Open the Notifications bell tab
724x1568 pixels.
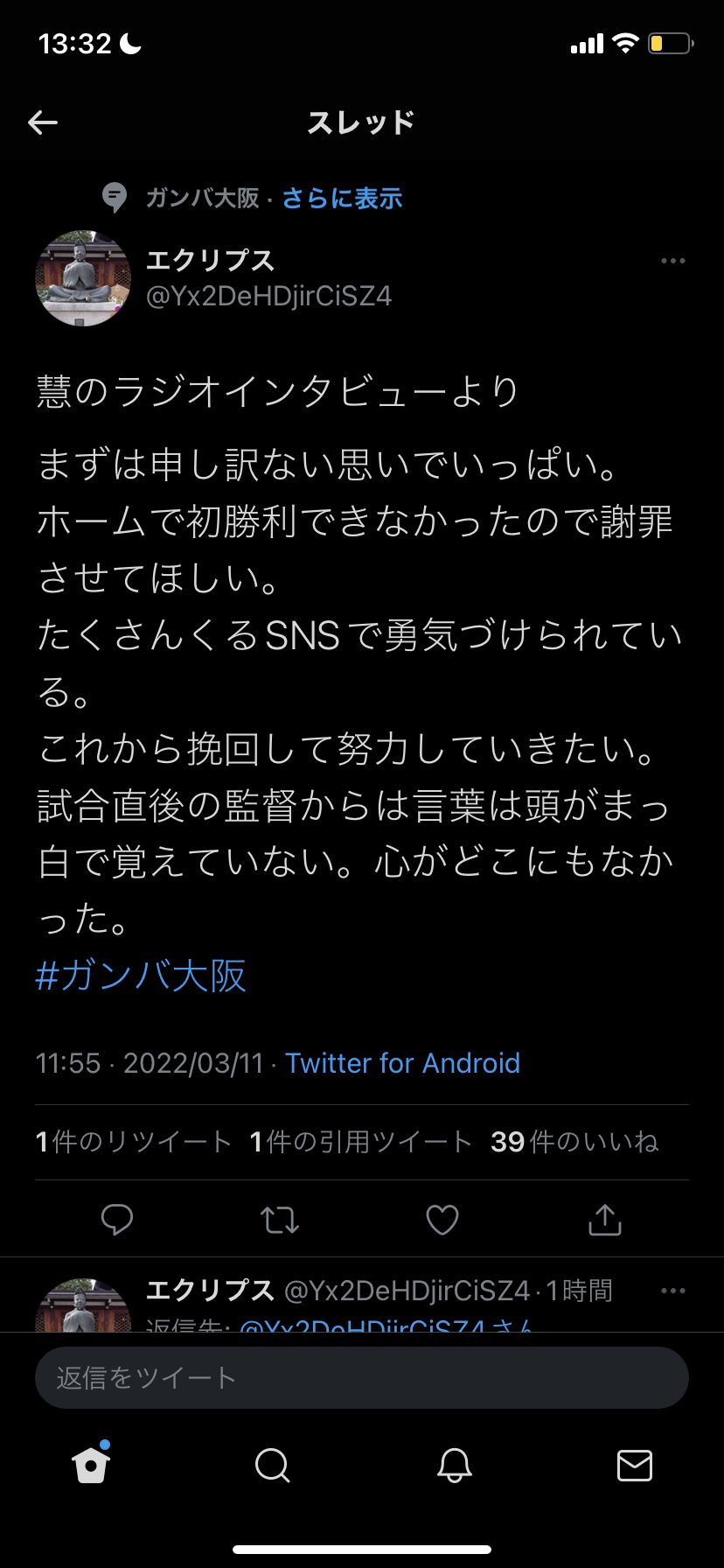[454, 1464]
